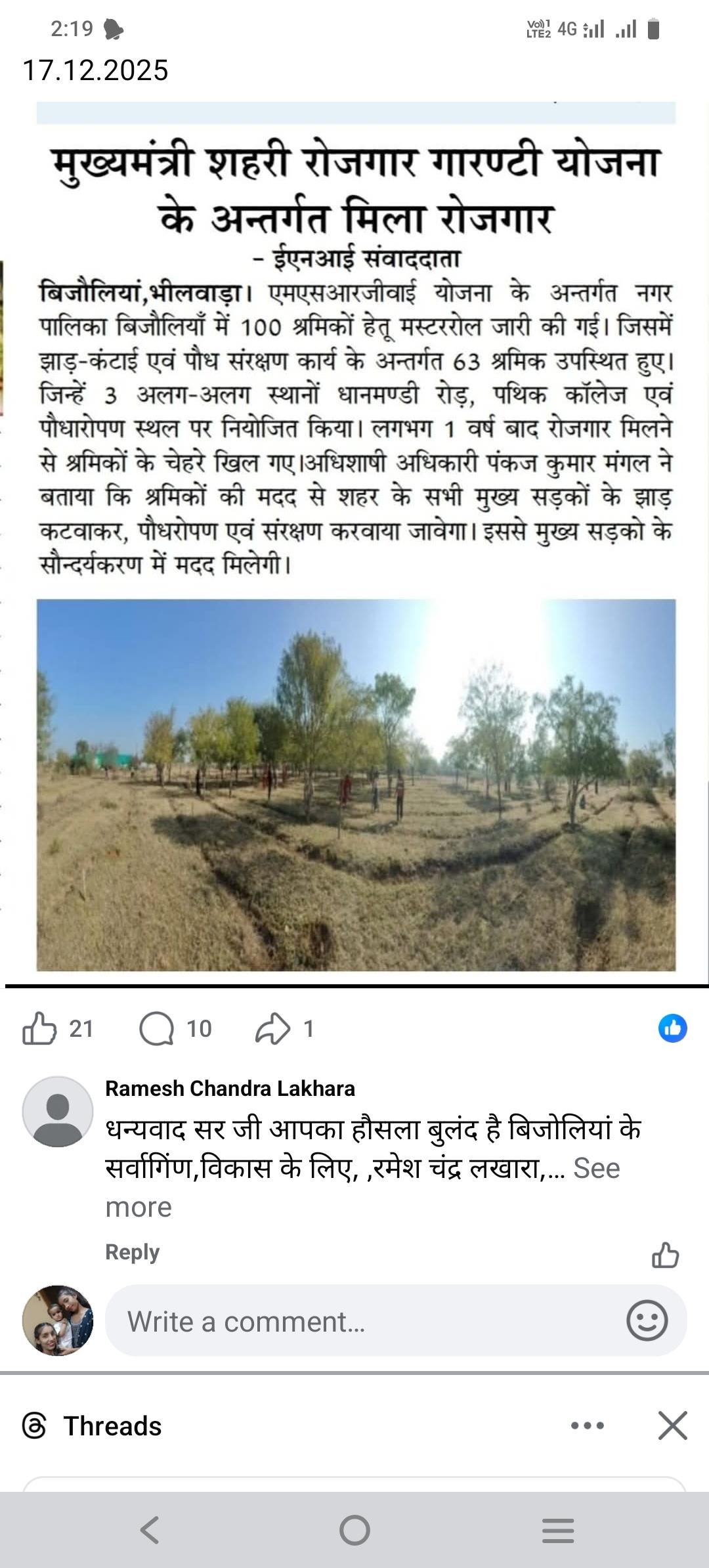
Task: Dismiss the Threads section
Action: click(672, 1426)
